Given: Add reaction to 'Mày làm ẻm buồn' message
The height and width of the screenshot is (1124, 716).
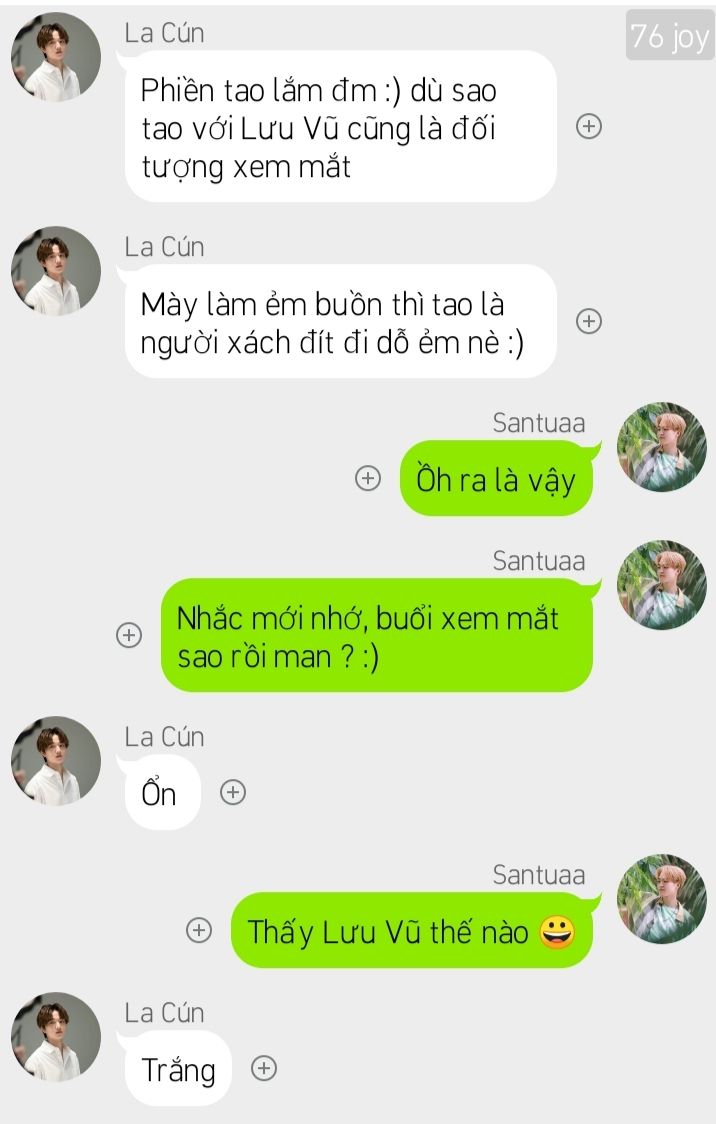Looking at the screenshot, I should point(590,321).
